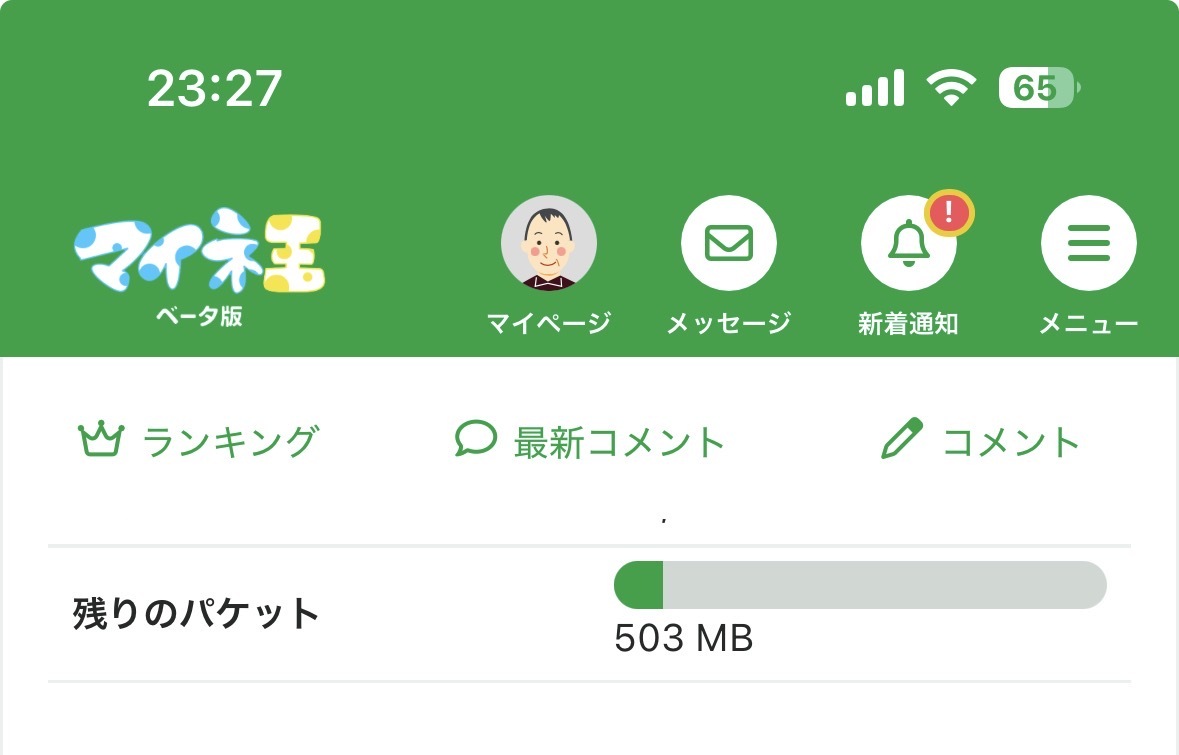Open マイページ profile avatar
Screen dimensions: 1179x755
[548, 245]
